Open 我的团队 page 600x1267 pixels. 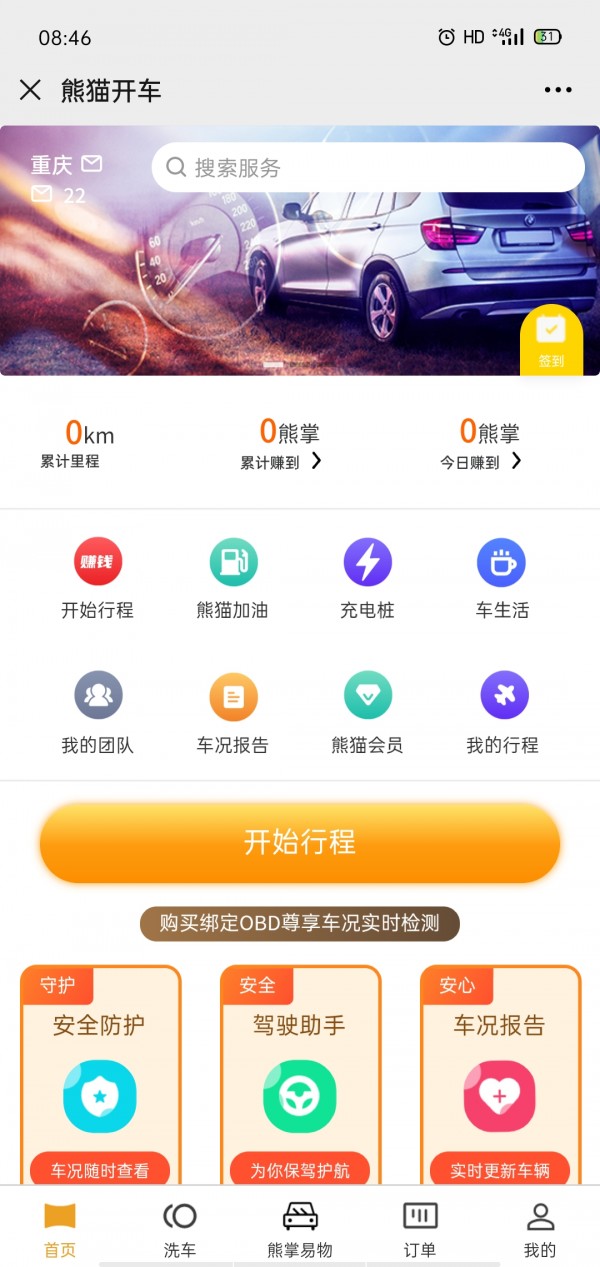(x=98, y=713)
